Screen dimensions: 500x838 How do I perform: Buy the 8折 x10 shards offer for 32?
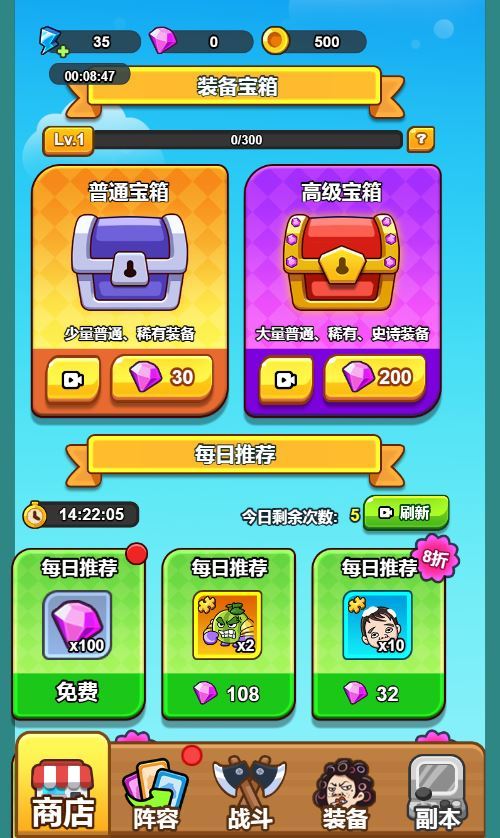click(378, 694)
